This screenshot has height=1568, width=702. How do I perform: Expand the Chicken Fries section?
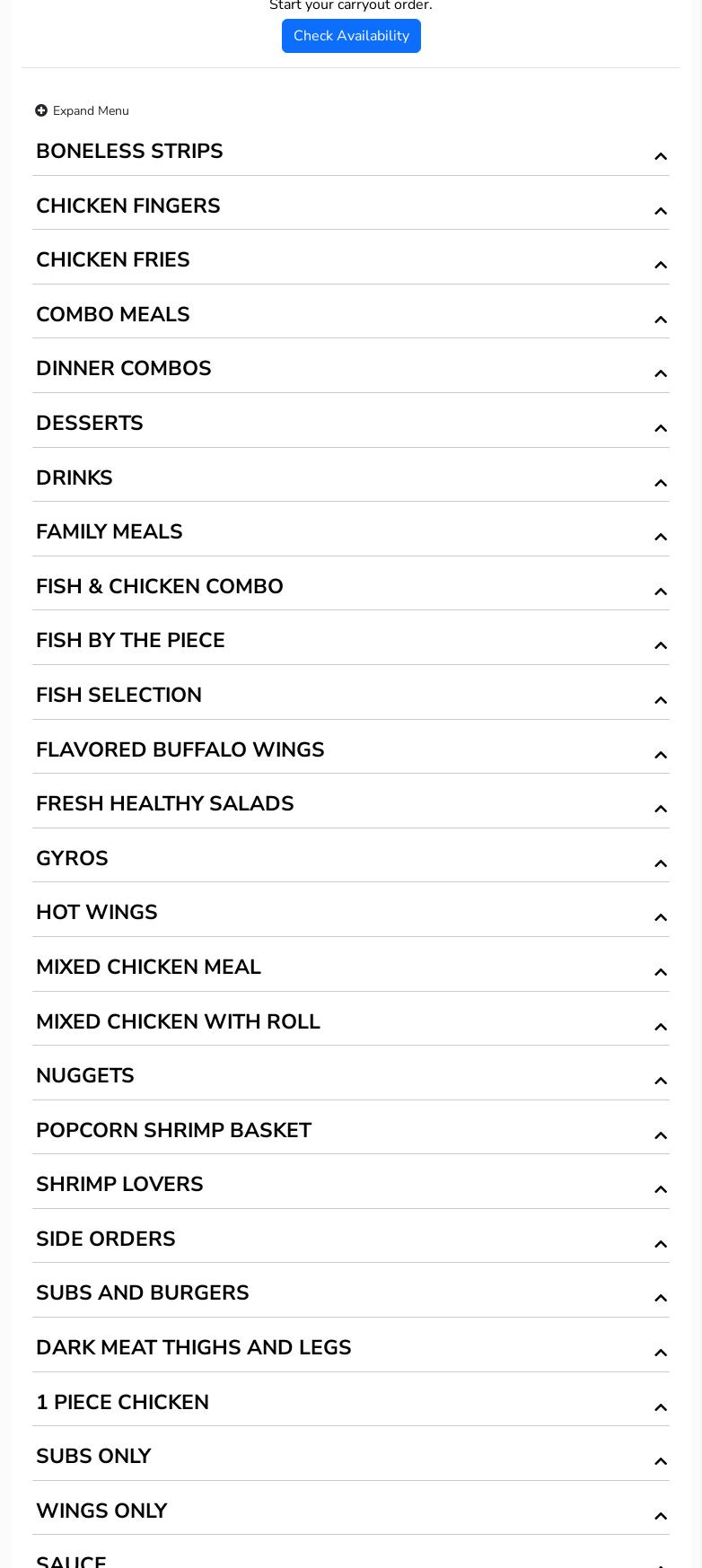pyautogui.click(x=350, y=260)
